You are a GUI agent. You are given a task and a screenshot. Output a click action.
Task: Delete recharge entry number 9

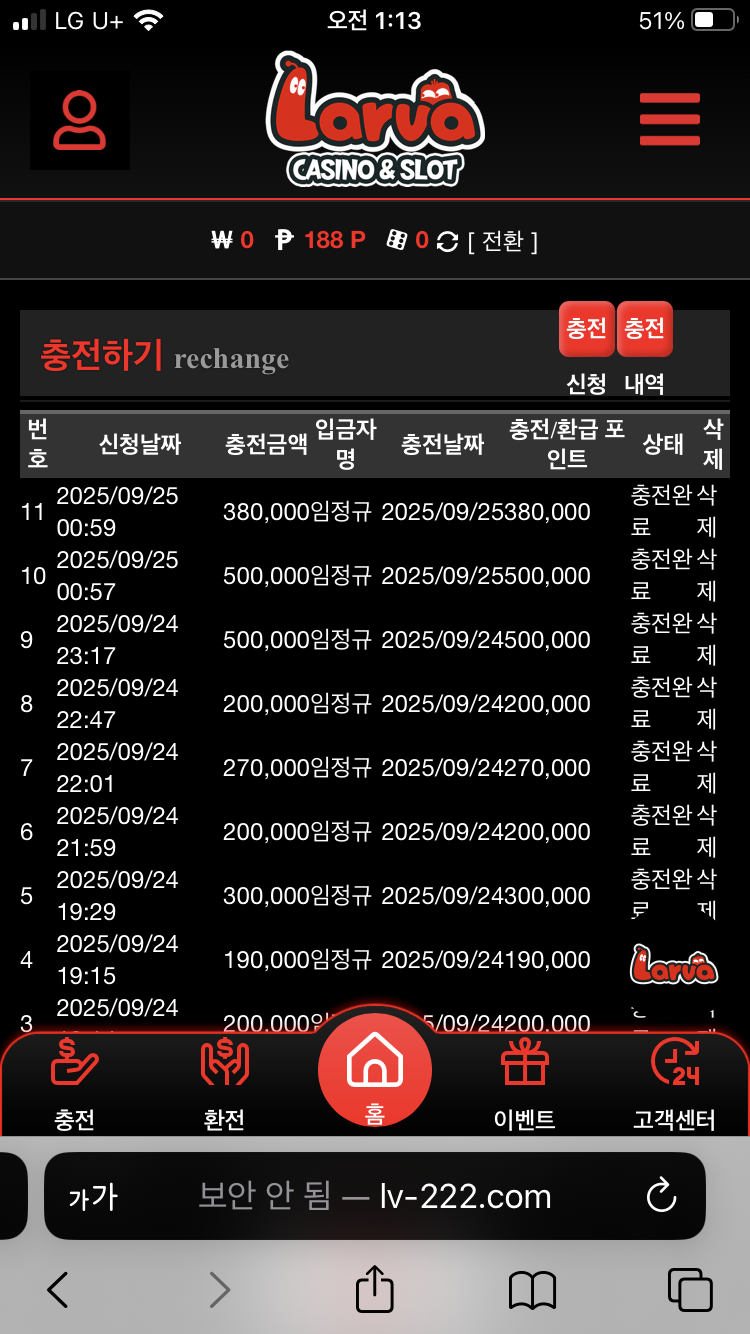coord(707,639)
